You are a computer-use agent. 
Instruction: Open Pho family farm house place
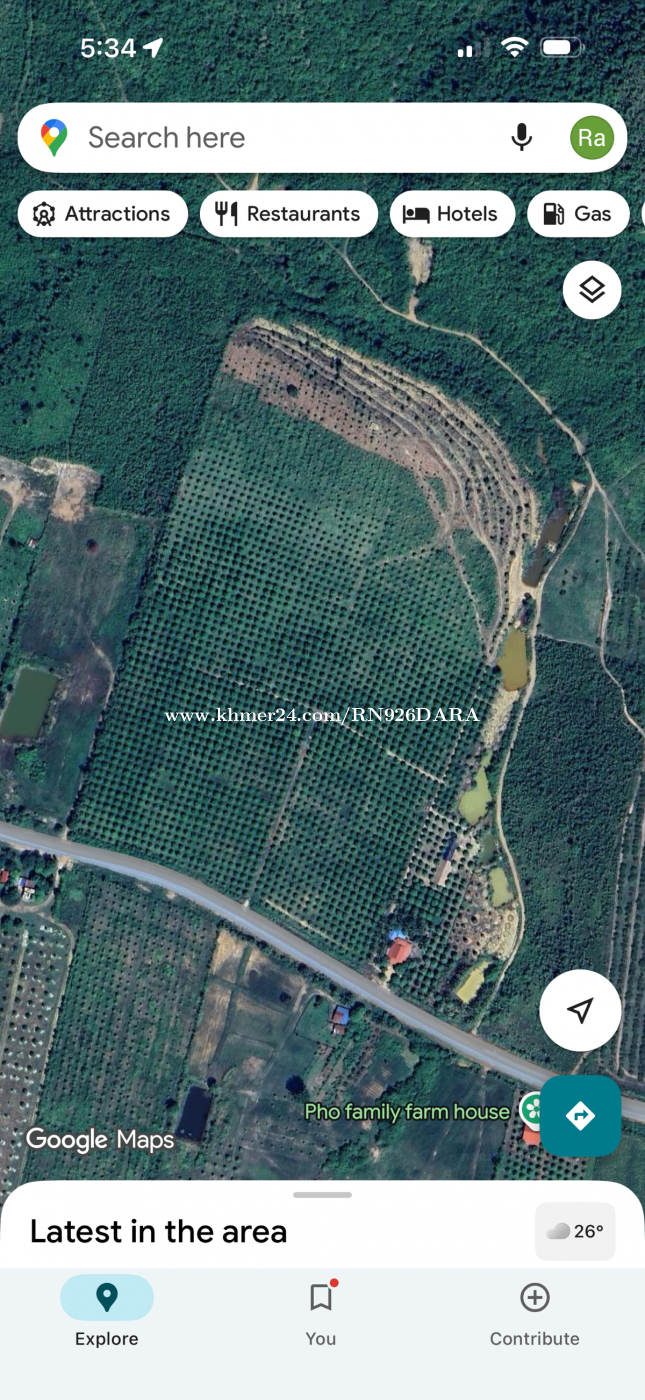(407, 1111)
